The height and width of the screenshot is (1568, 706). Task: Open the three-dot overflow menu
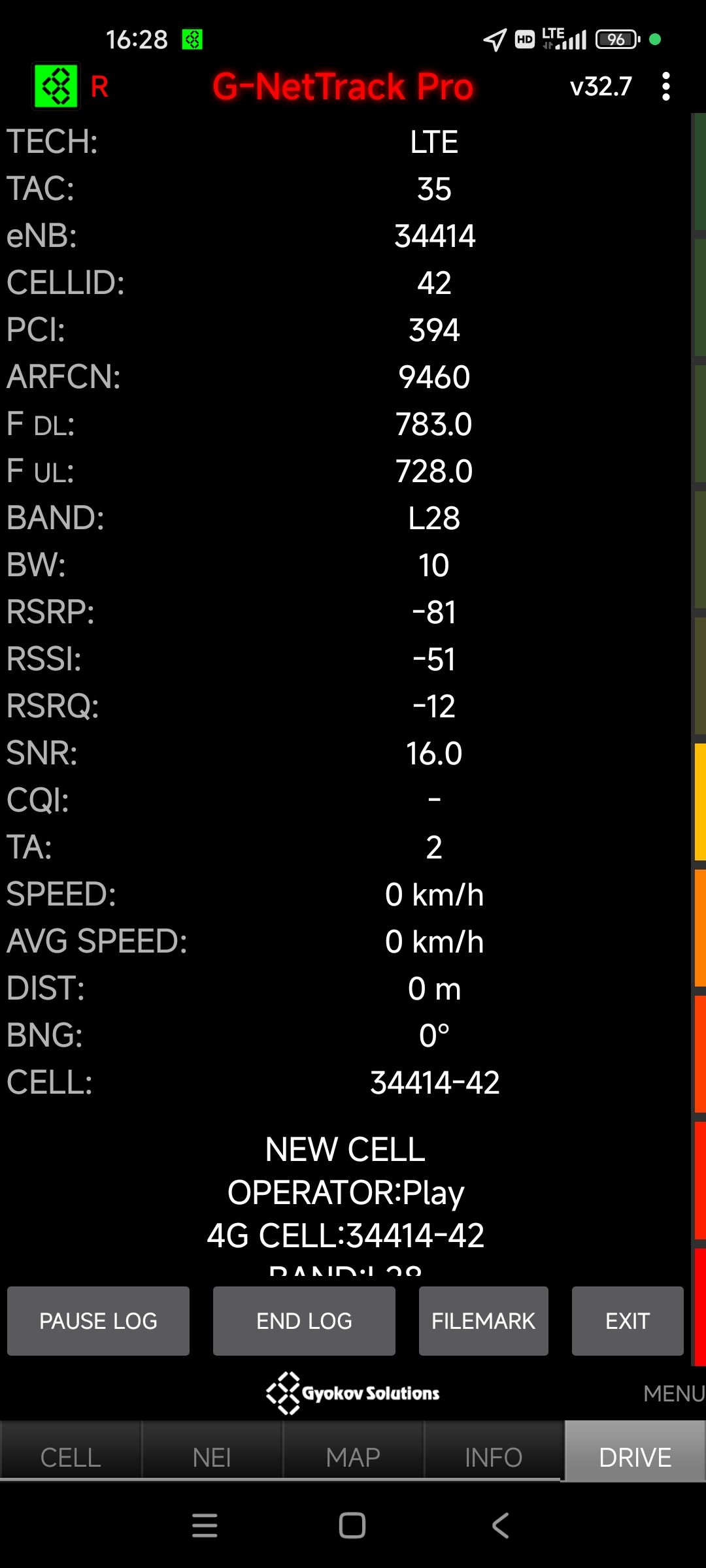tap(665, 86)
